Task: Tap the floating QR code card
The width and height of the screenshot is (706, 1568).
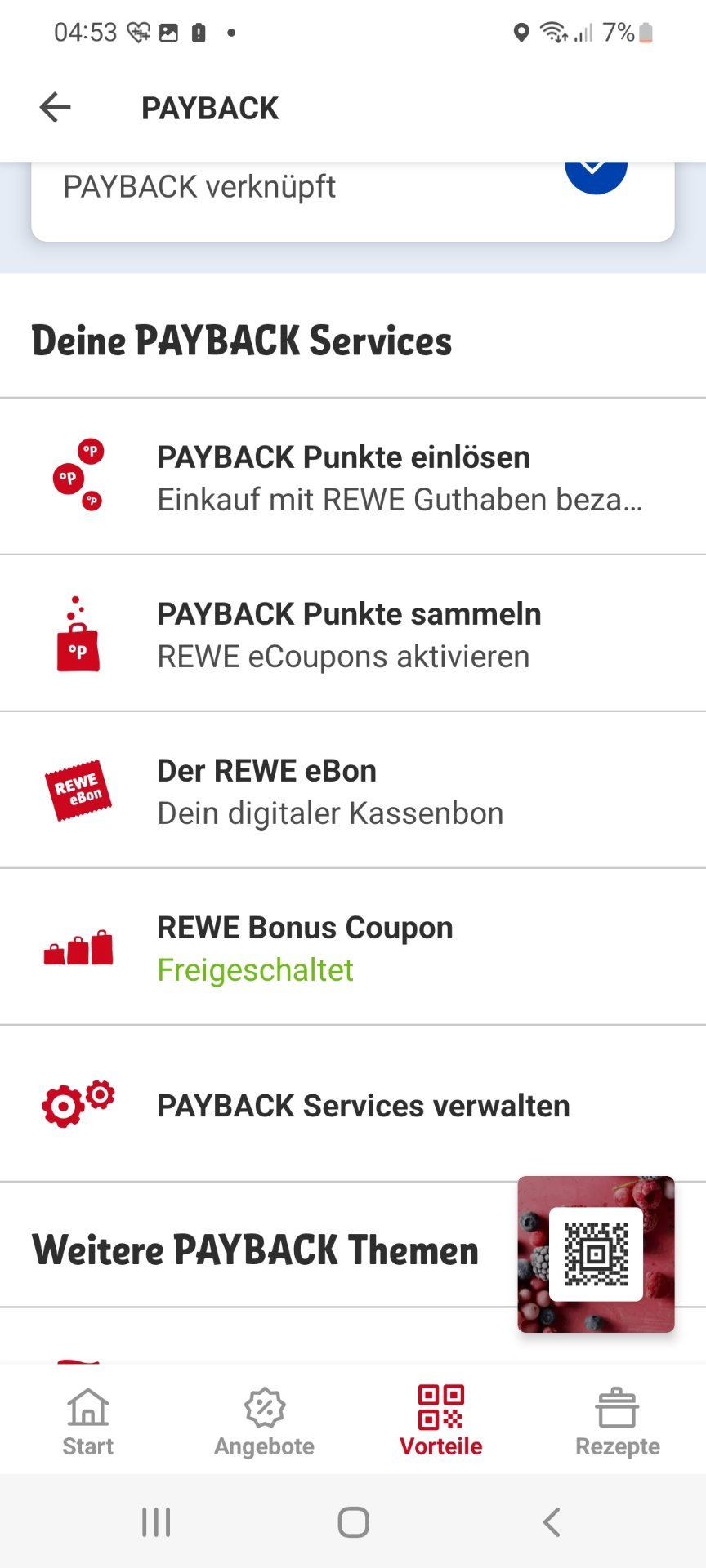Action: pos(596,1254)
